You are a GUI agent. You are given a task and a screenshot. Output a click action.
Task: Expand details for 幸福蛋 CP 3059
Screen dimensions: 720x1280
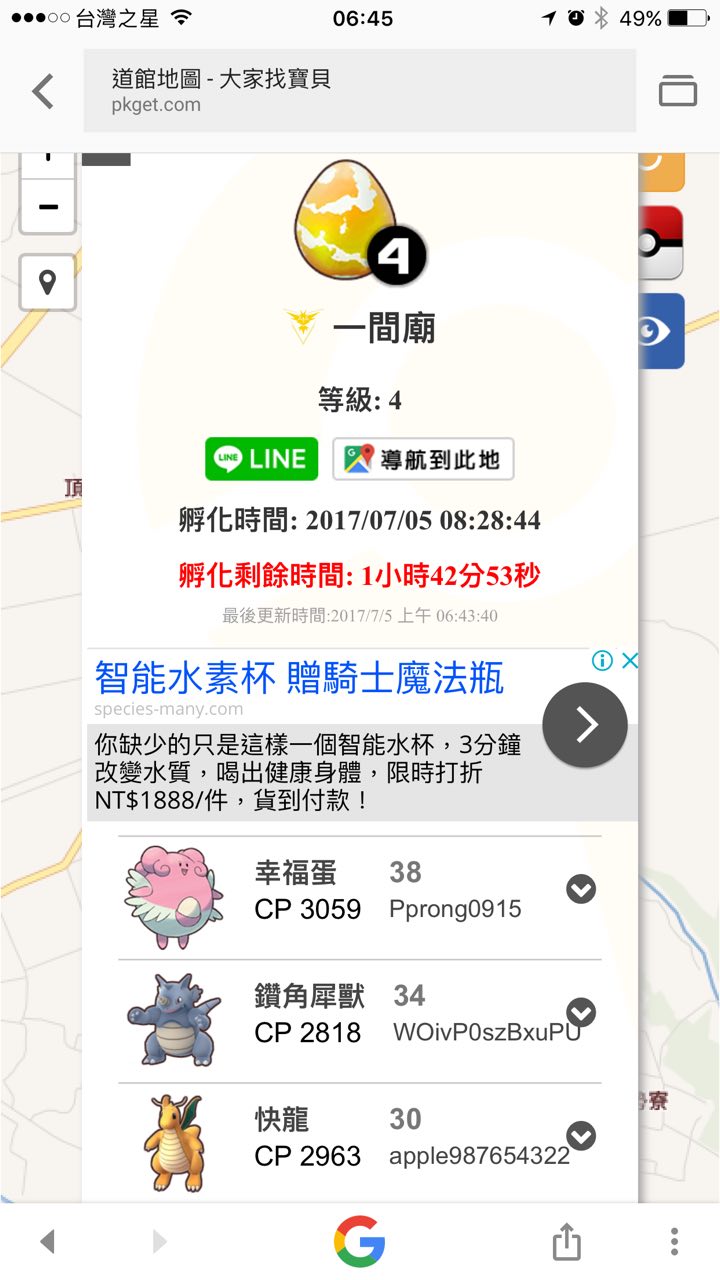point(581,889)
